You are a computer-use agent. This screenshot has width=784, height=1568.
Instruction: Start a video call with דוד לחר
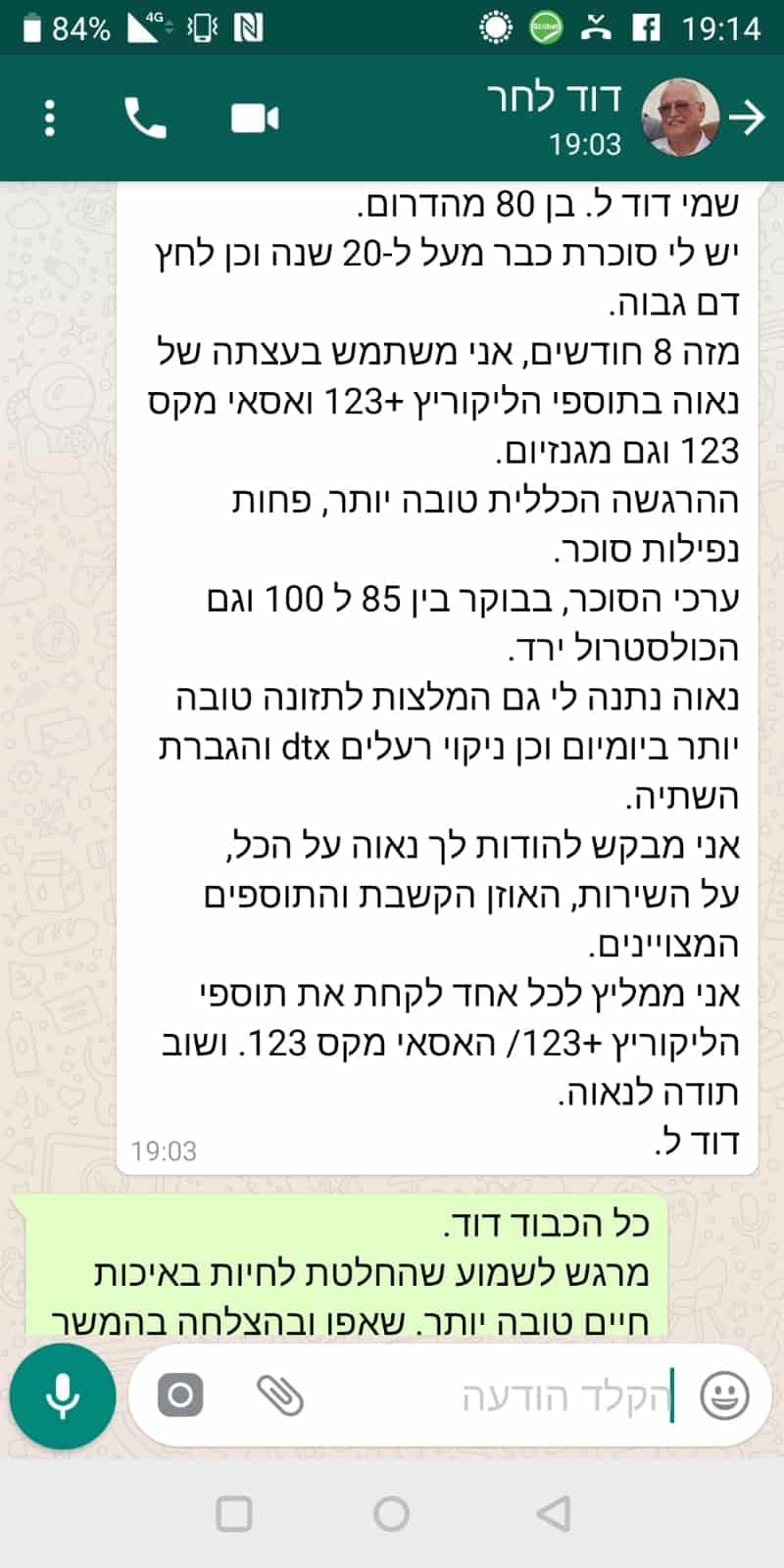click(x=255, y=119)
